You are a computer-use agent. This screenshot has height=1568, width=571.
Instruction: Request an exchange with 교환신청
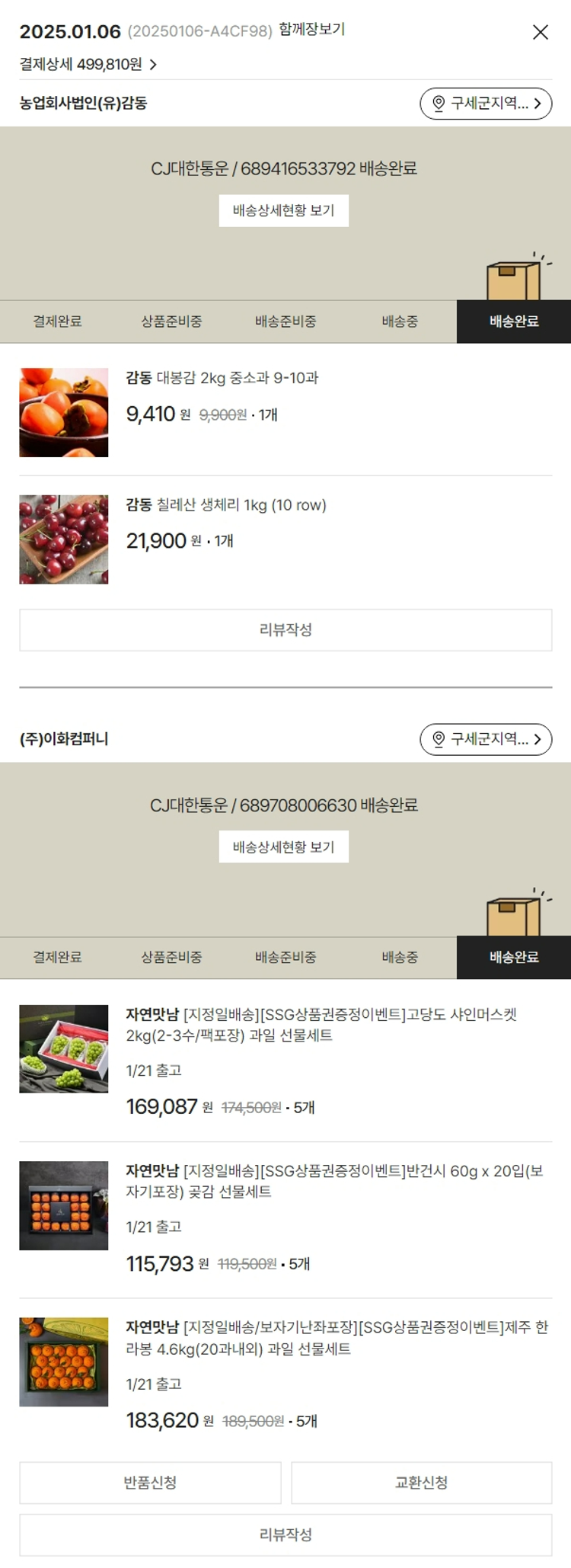pyautogui.click(x=421, y=1483)
